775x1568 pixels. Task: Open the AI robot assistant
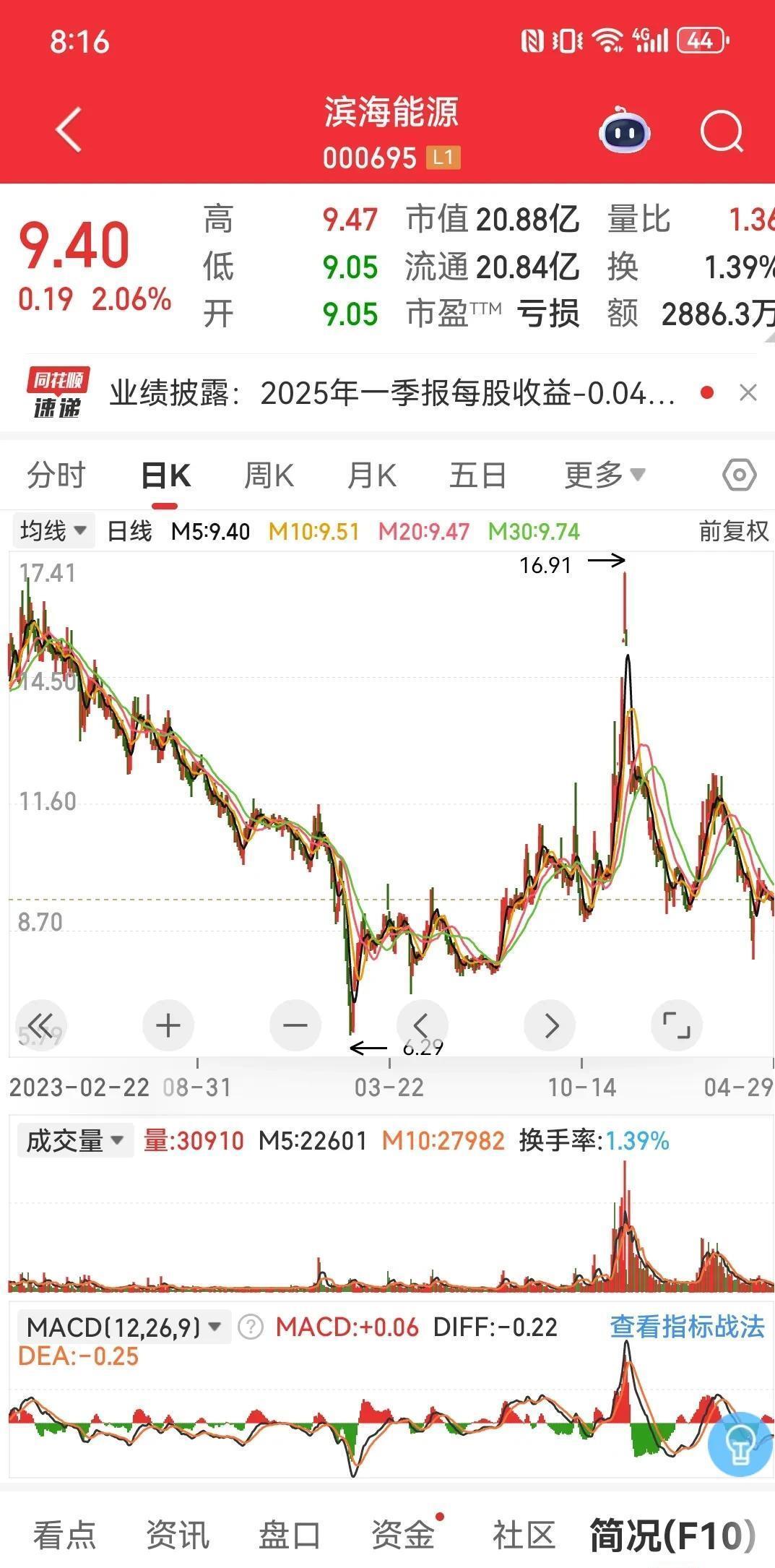coord(624,132)
